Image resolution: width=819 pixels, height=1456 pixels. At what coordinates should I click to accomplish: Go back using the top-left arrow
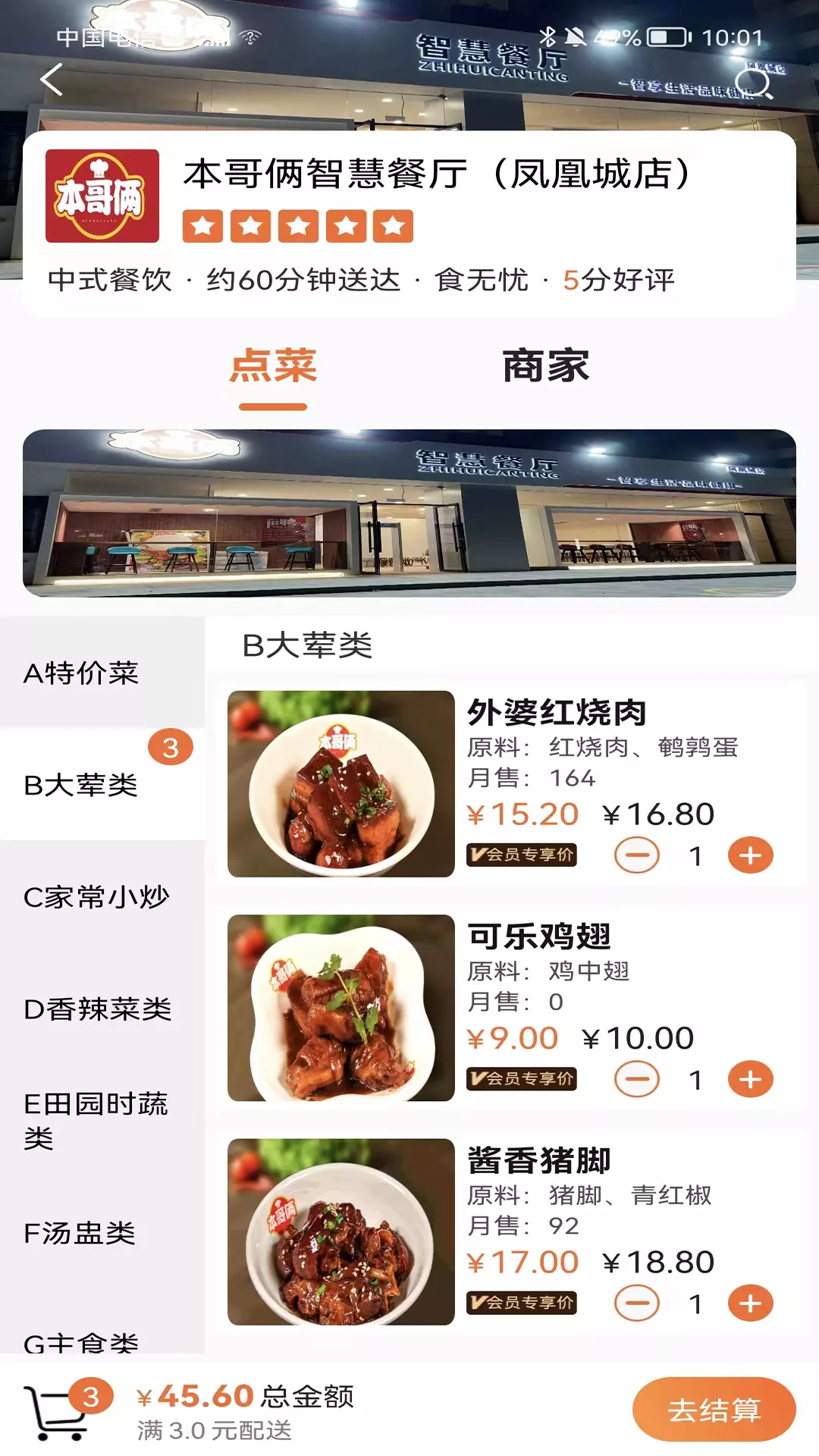click(52, 79)
